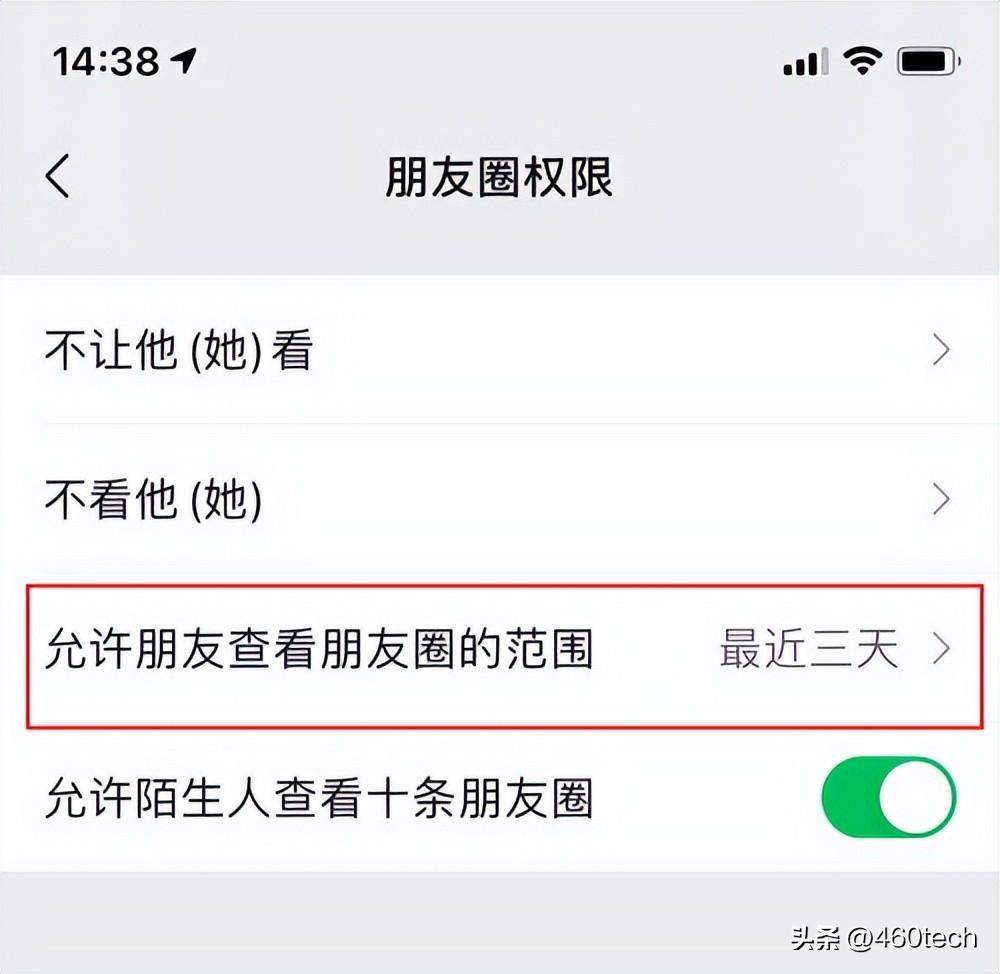Open 不让他(她)看 settings
Image resolution: width=1000 pixels, height=974 pixels.
(498, 351)
